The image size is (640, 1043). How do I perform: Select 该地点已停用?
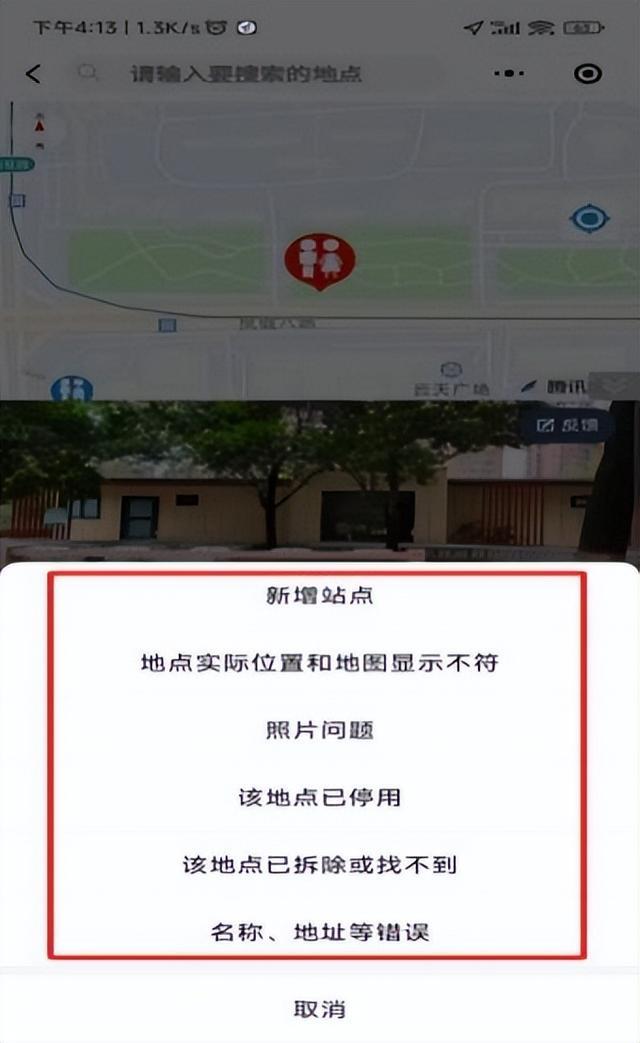pyautogui.click(x=318, y=797)
